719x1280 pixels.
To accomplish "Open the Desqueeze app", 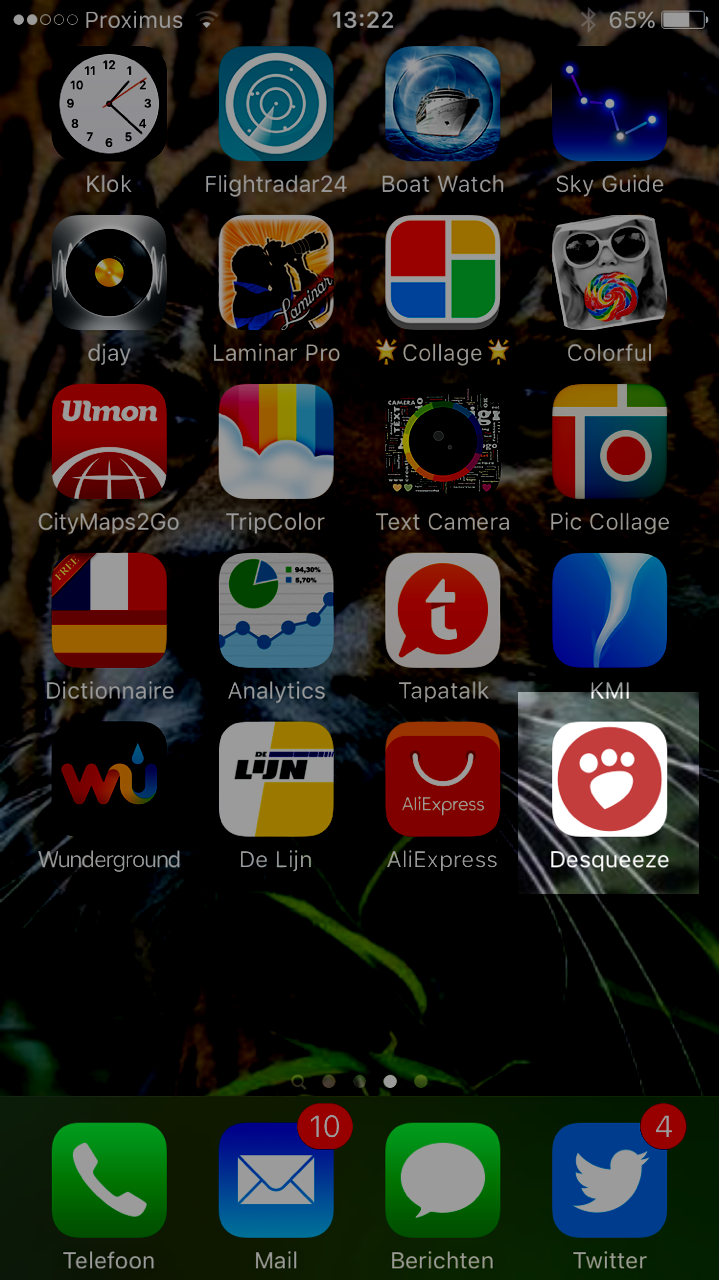I will 609,779.
